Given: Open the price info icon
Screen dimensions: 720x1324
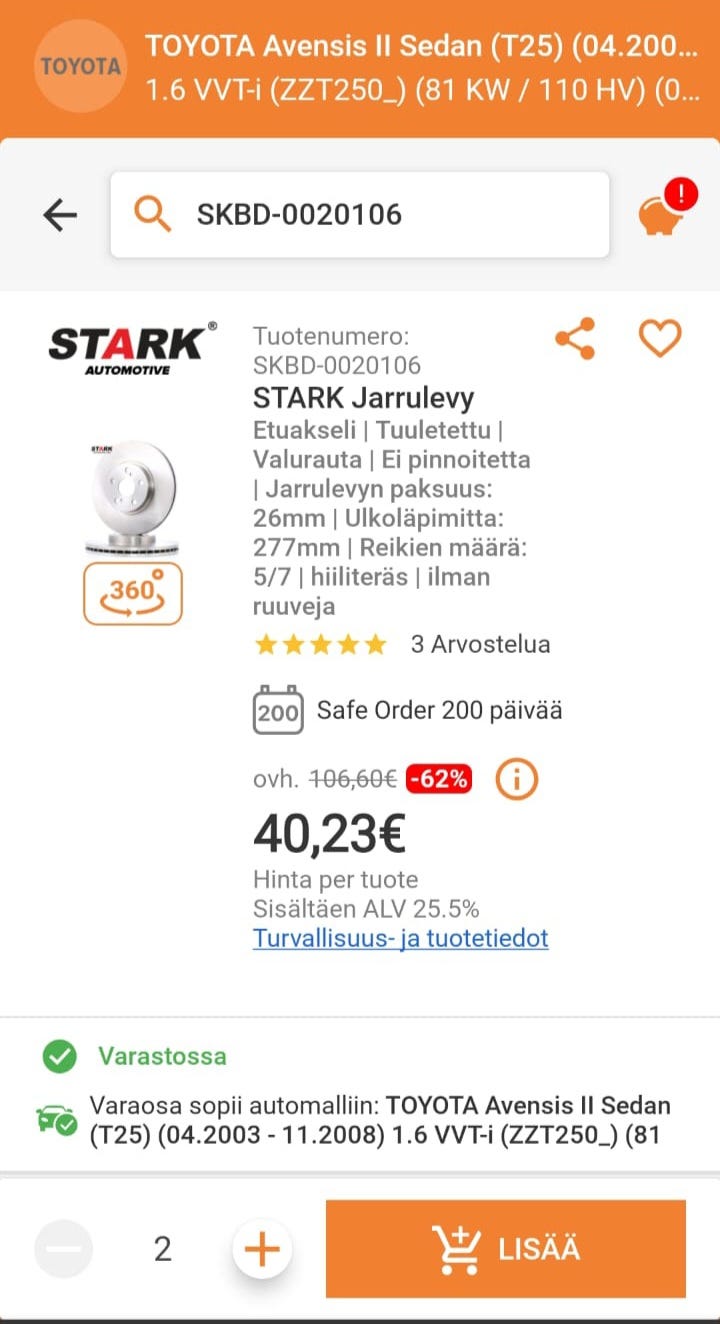Looking at the screenshot, I should [517, 779].
